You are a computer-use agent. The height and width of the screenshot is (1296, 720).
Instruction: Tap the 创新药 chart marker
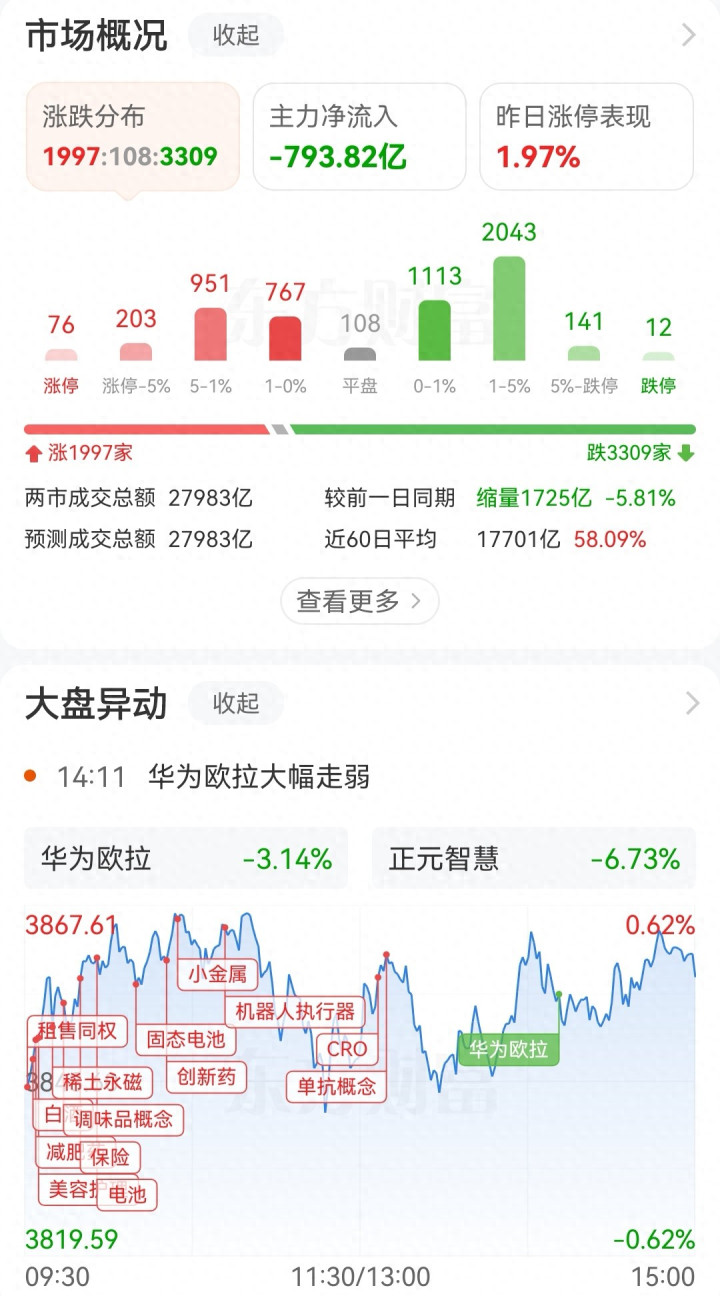pyautogui.click(x=206, y=1076)
